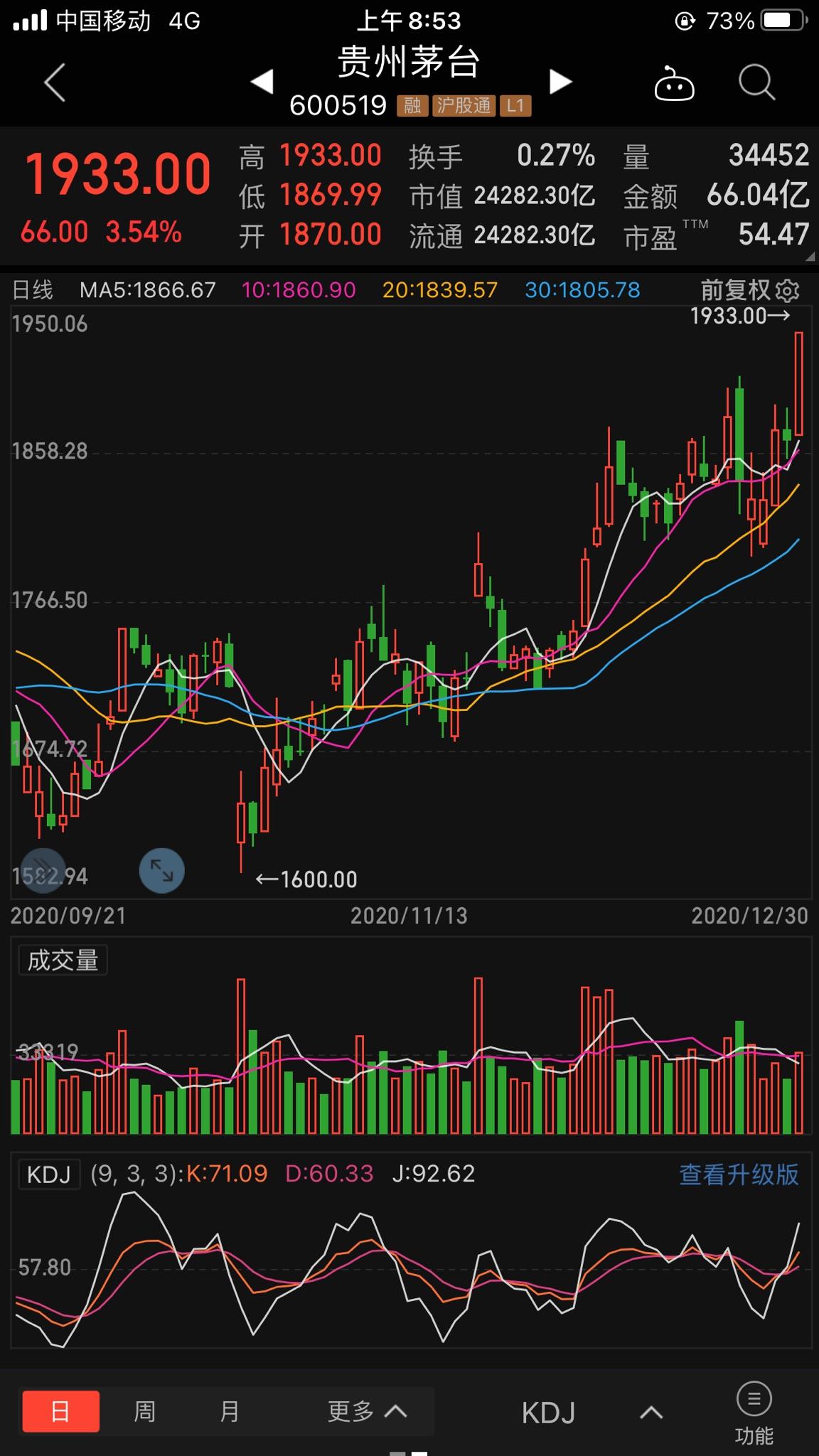The height and width of the screenshot is (1456, 819).
Task: Switch to the previous stock
Action: click(x=262, y=82)
